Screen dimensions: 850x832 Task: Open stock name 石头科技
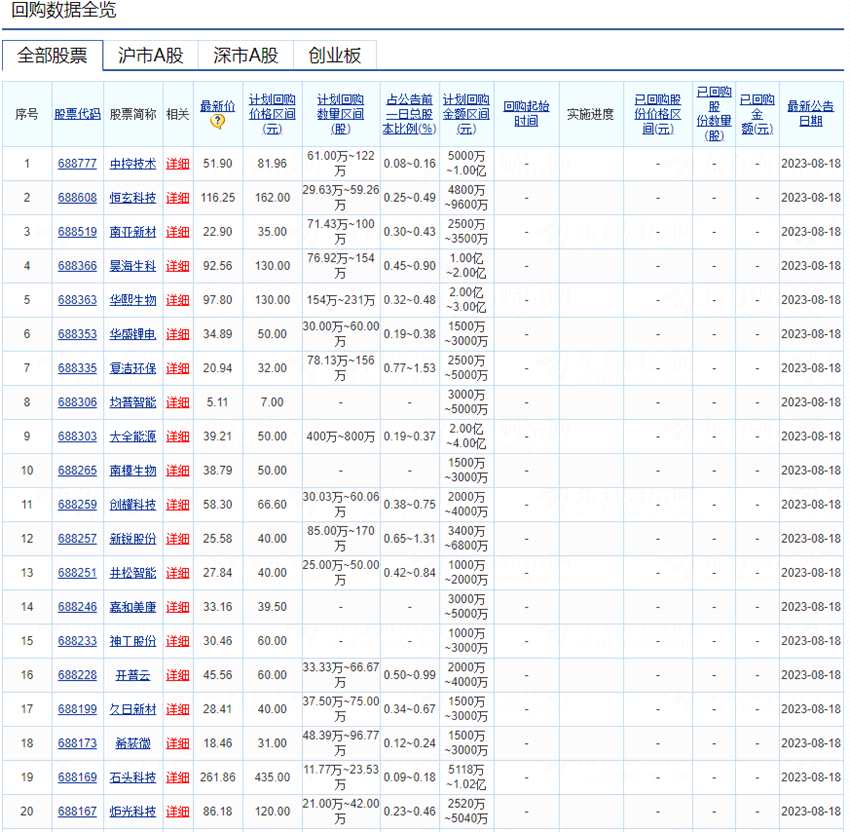[x=133, y=778]
